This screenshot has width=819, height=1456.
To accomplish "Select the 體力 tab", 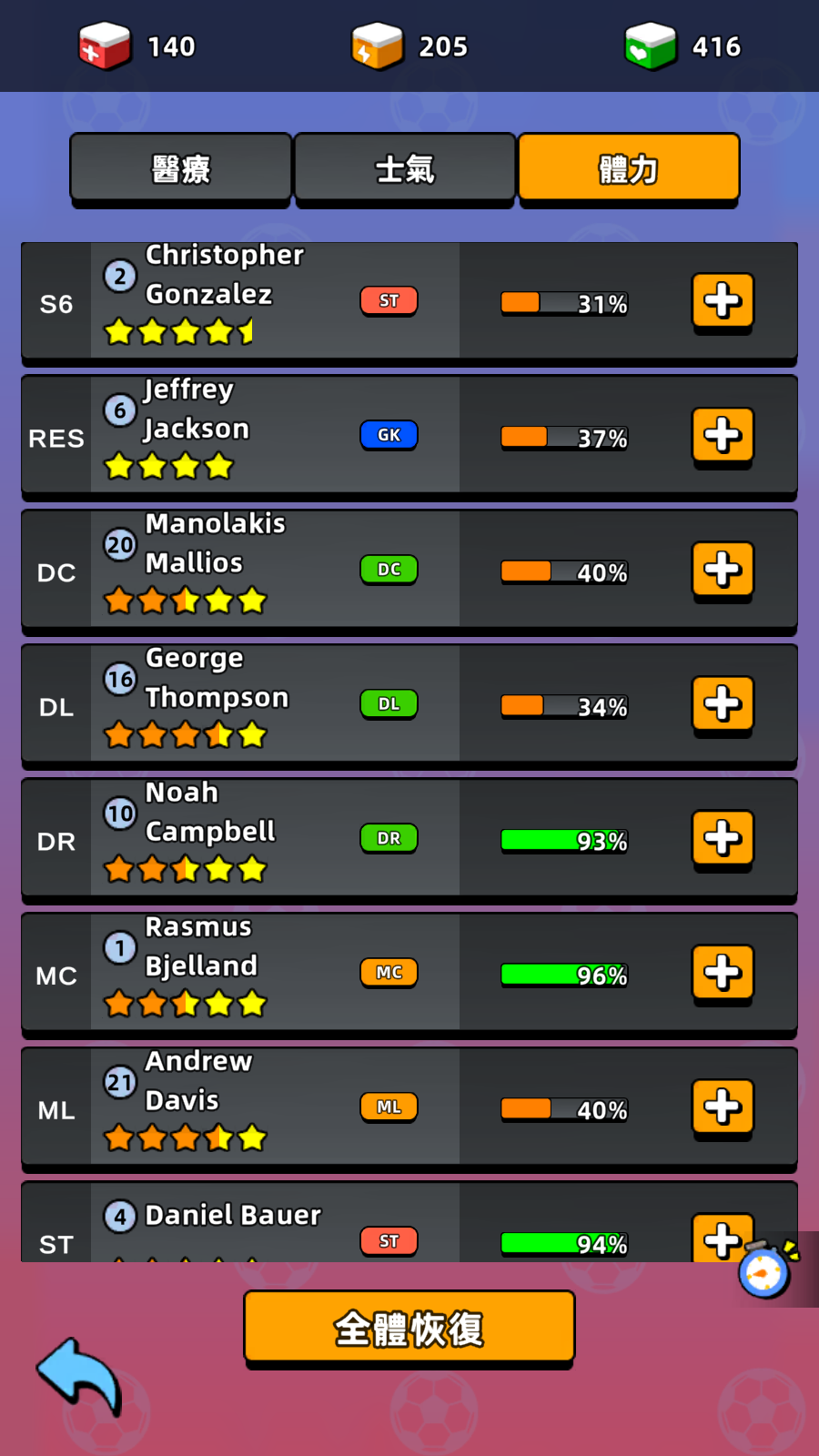I will [x=628, y=168].
